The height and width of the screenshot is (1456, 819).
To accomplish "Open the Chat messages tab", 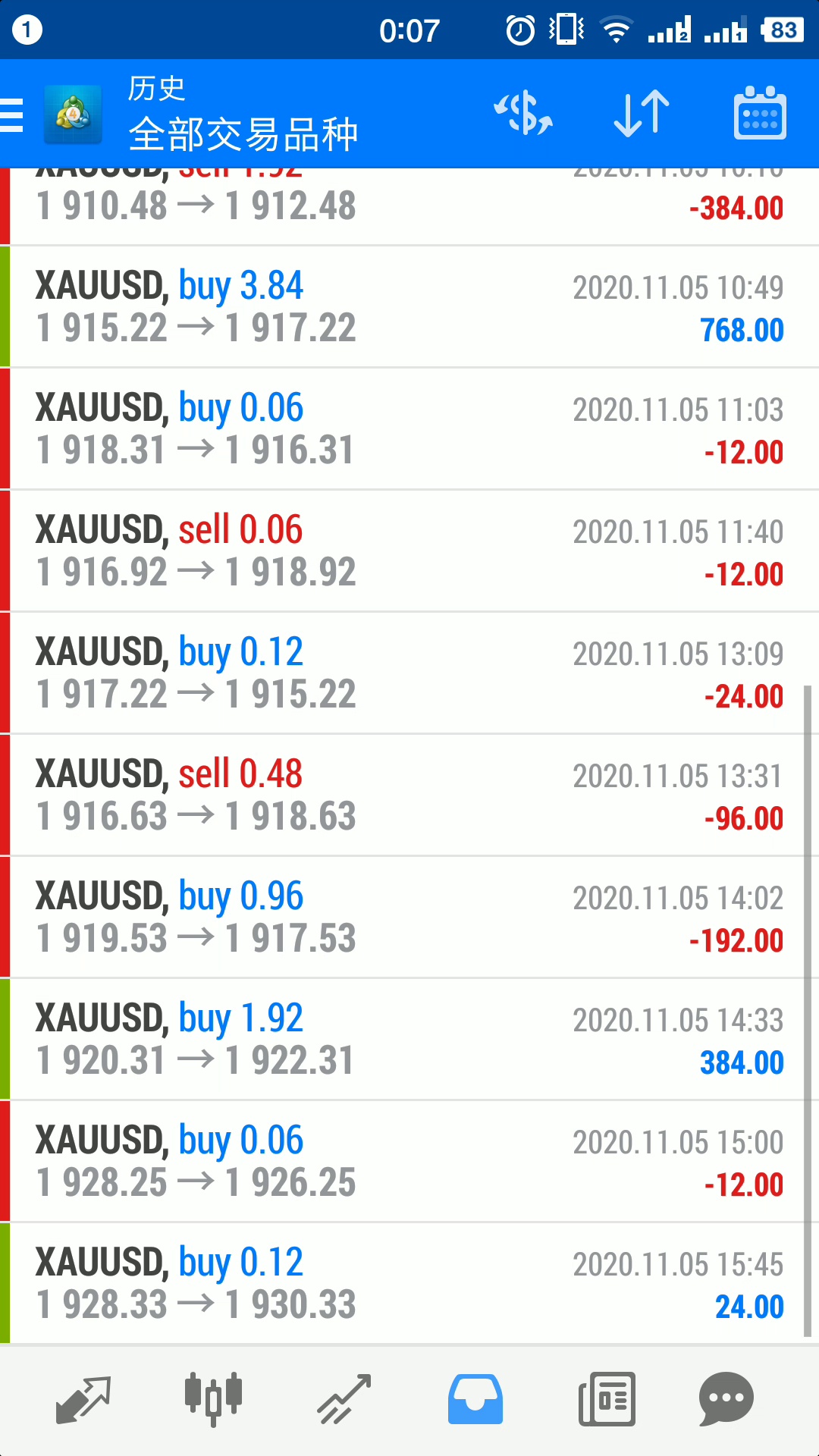I will tap(726, 1399).
